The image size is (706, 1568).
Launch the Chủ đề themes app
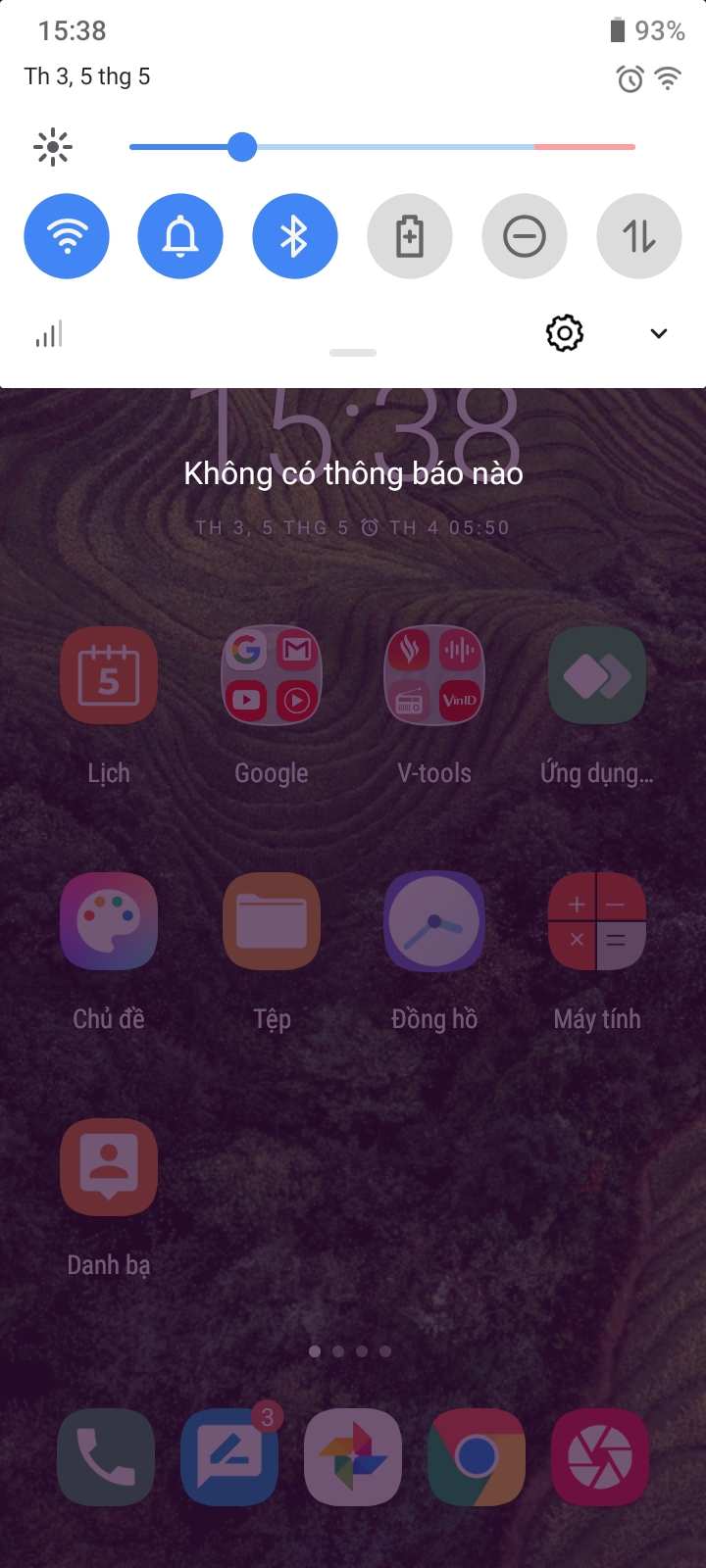(109, 921)
